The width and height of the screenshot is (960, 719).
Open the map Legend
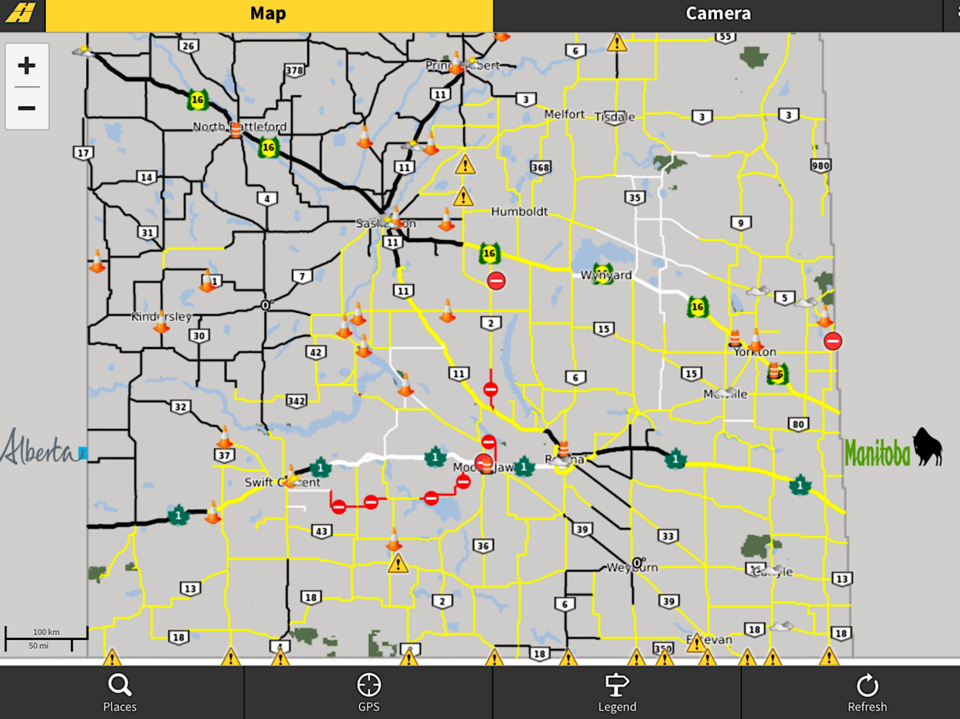tap(617, 692)
